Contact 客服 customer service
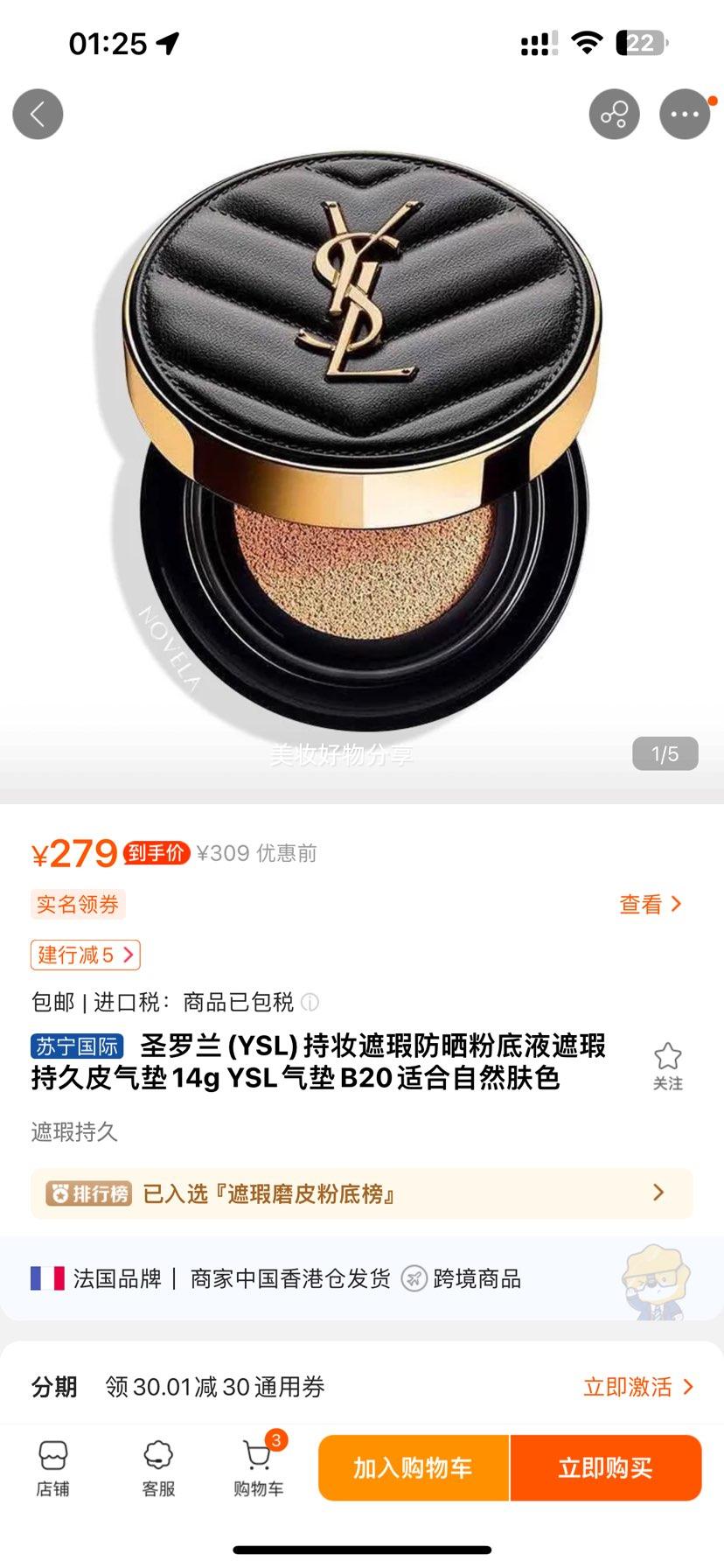The width and height of the screenshot is (724, 1568). click(x=156, y=1468)
